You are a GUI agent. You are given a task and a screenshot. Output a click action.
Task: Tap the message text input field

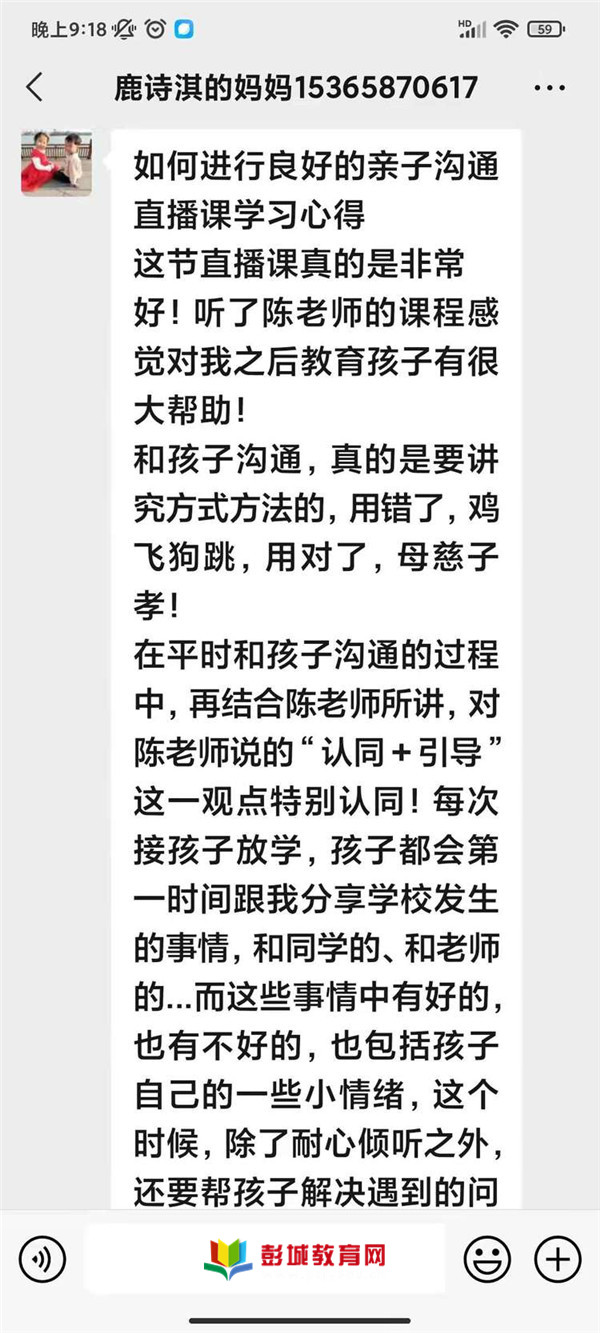[x=265, y=1258]
